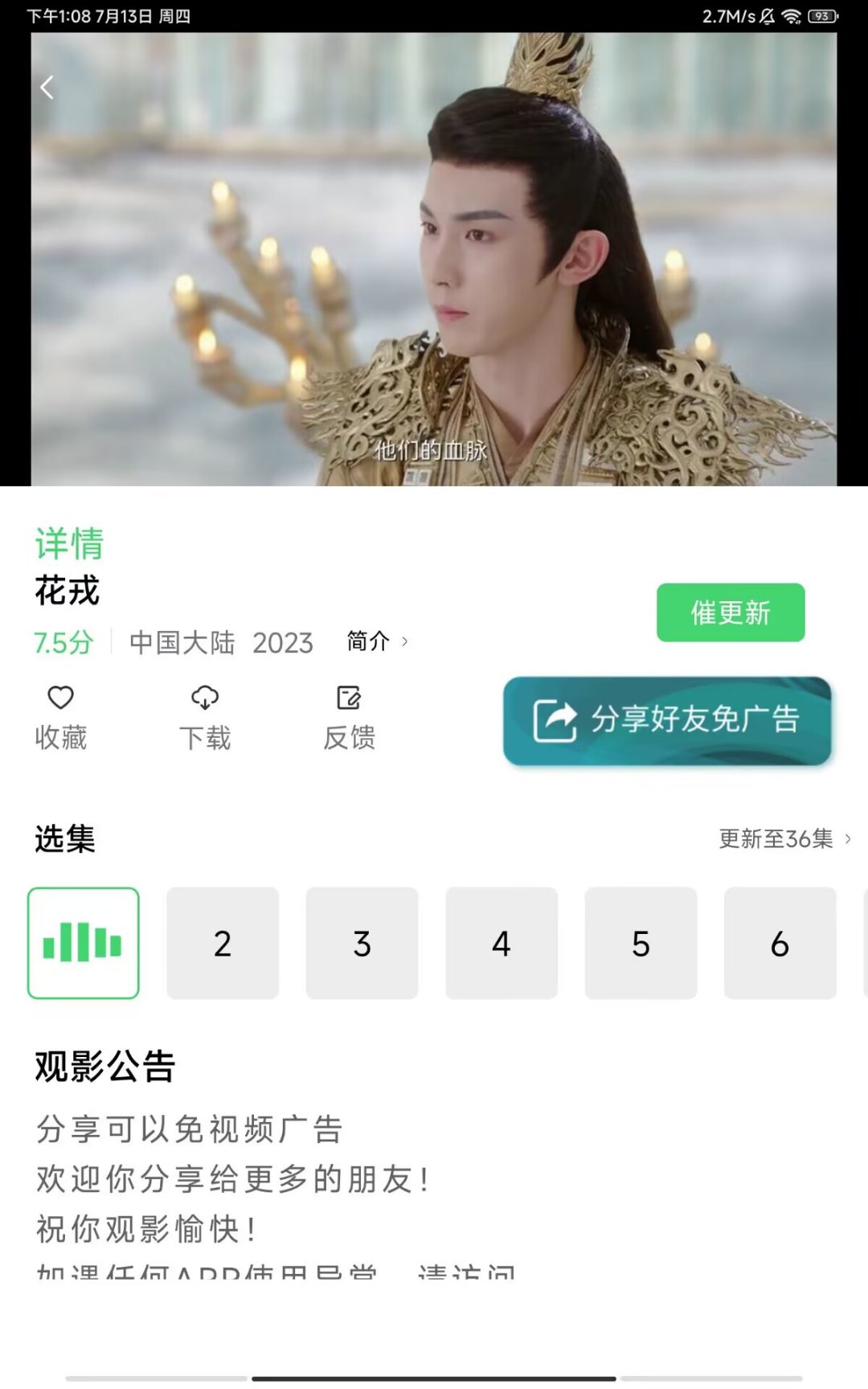
Task: Play episode 6
Action: point(780,943)
